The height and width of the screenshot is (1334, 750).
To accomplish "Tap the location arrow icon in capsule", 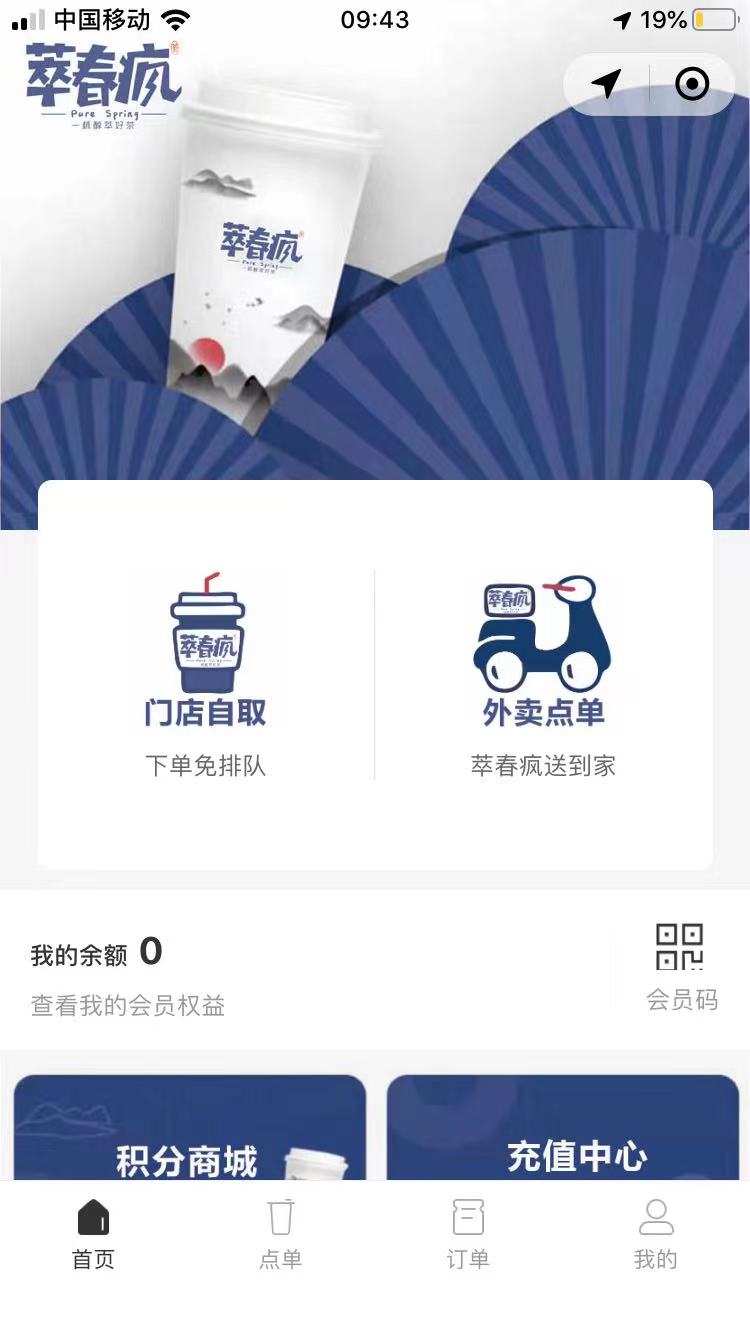I will (606, 84).
